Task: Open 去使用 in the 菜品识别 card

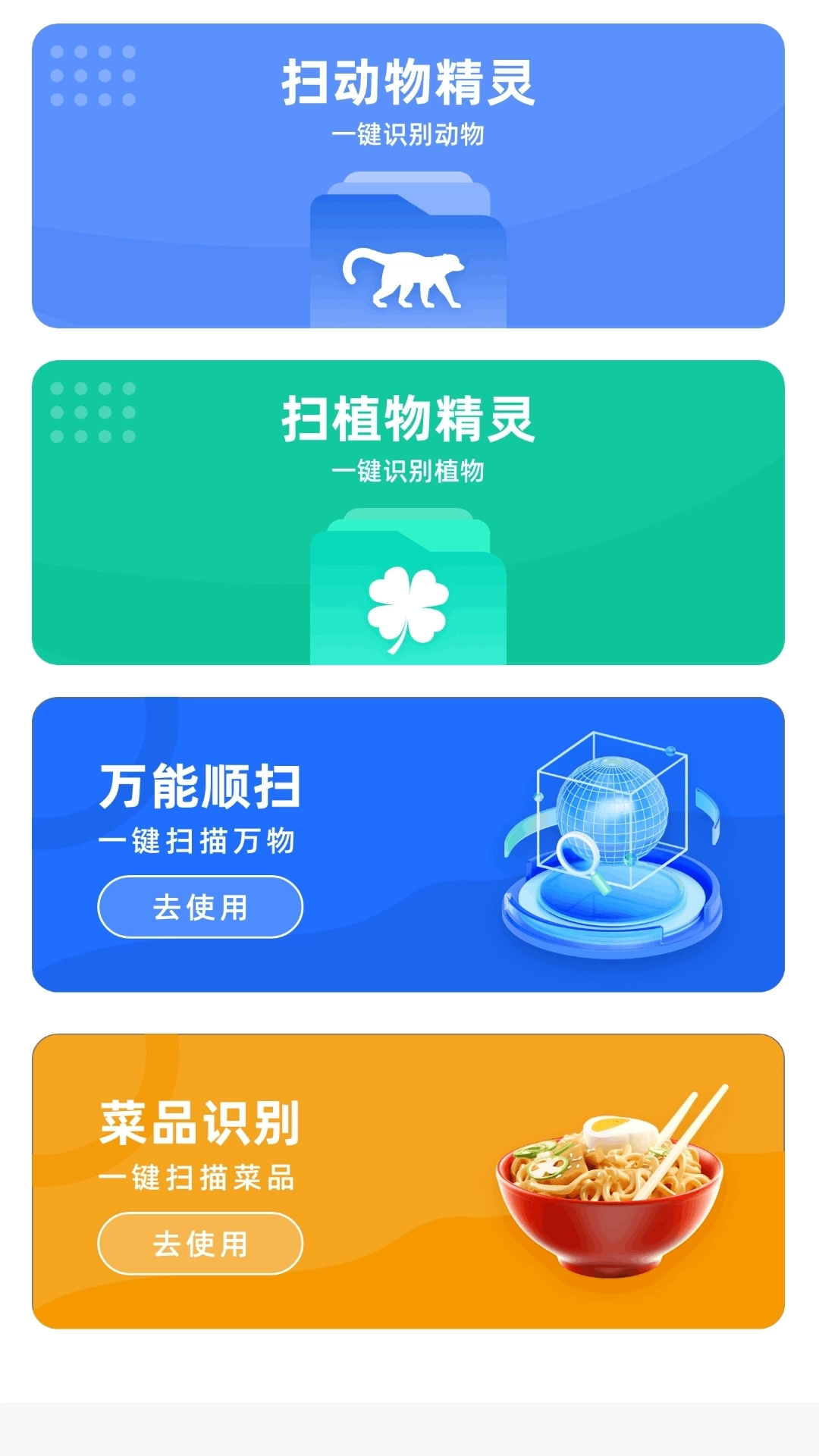Action: (x=199, y=1244)
